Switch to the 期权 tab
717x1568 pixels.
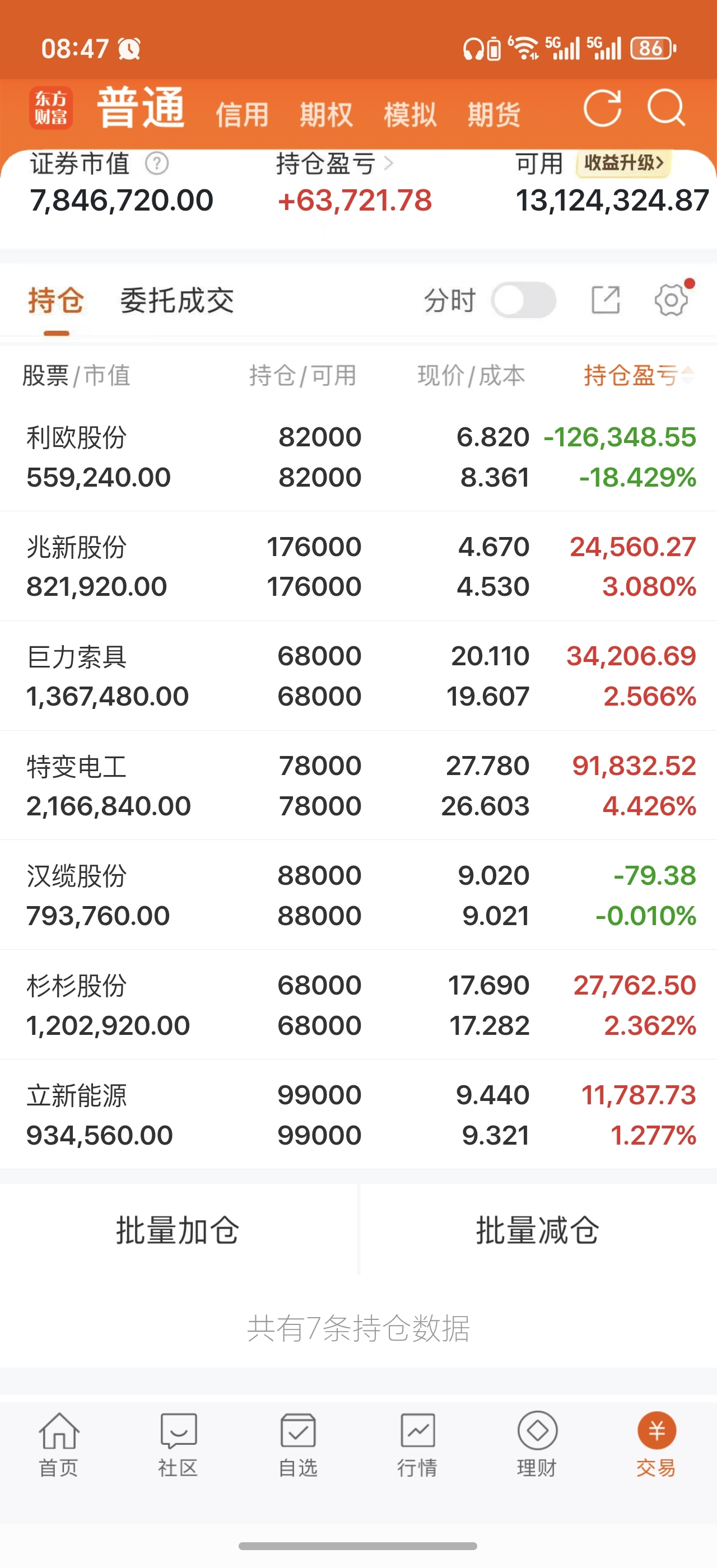326,114
